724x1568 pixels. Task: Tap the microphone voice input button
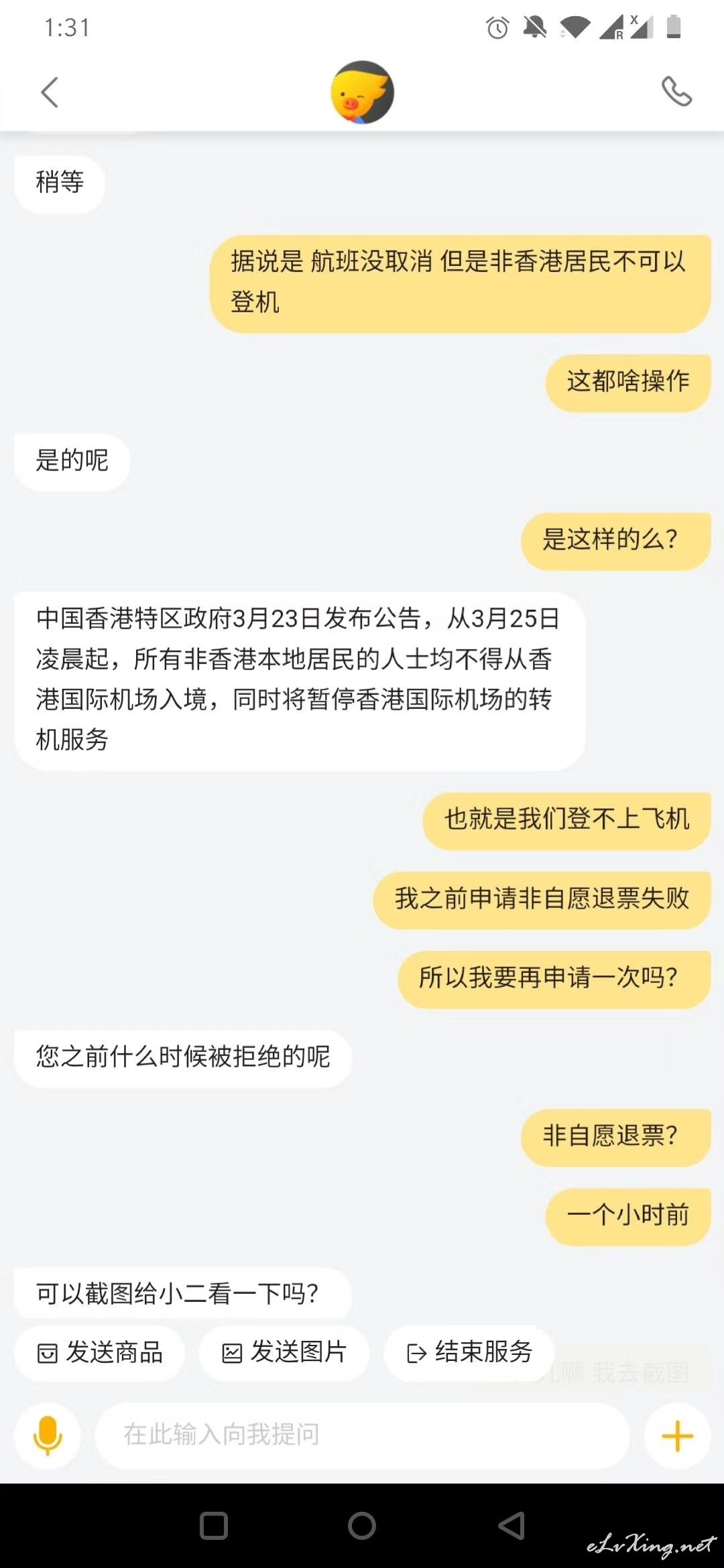pos(48,1436)
